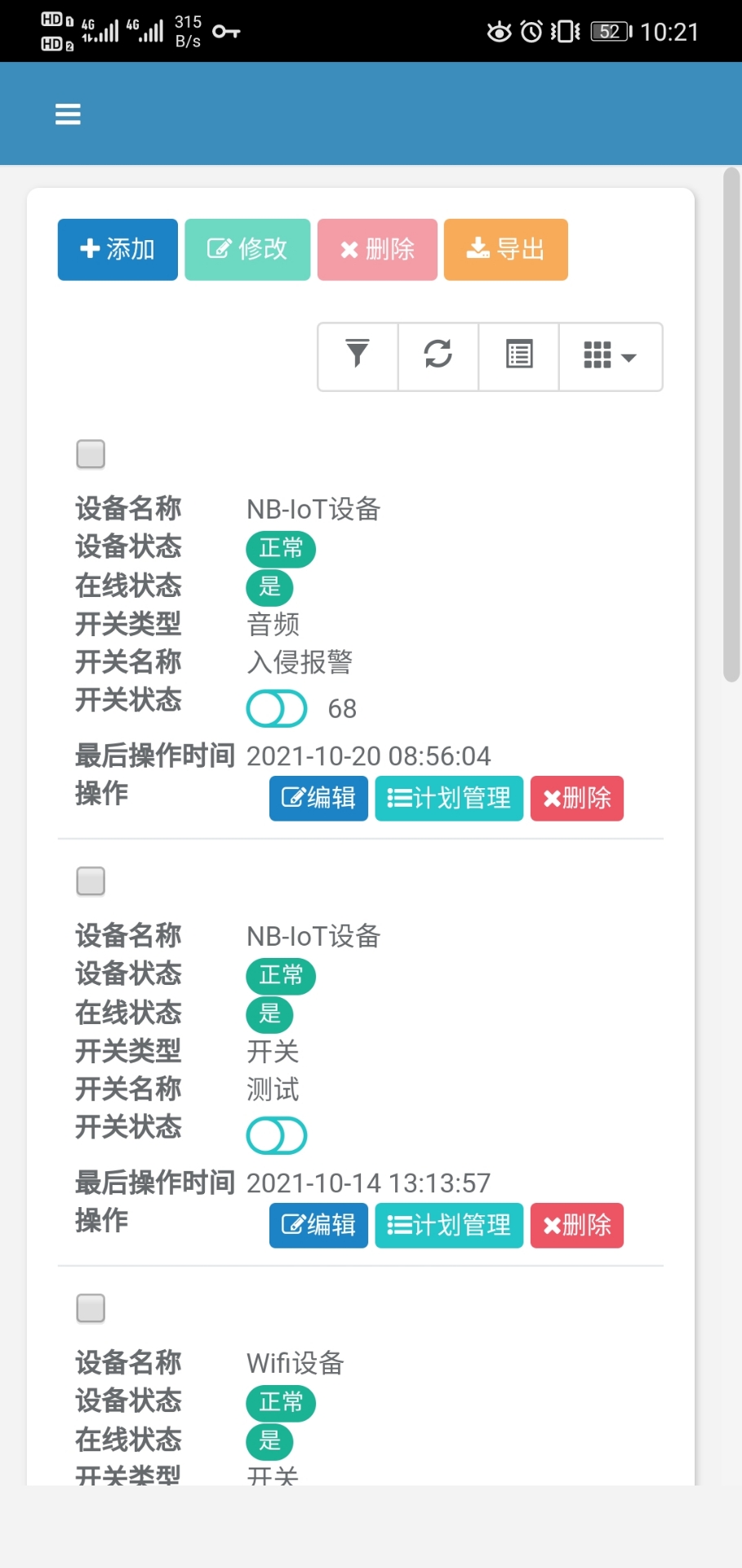742x1568 pixels.
Task: Click the 计划管理 plan management icon
Action: (x=448, y=798)
